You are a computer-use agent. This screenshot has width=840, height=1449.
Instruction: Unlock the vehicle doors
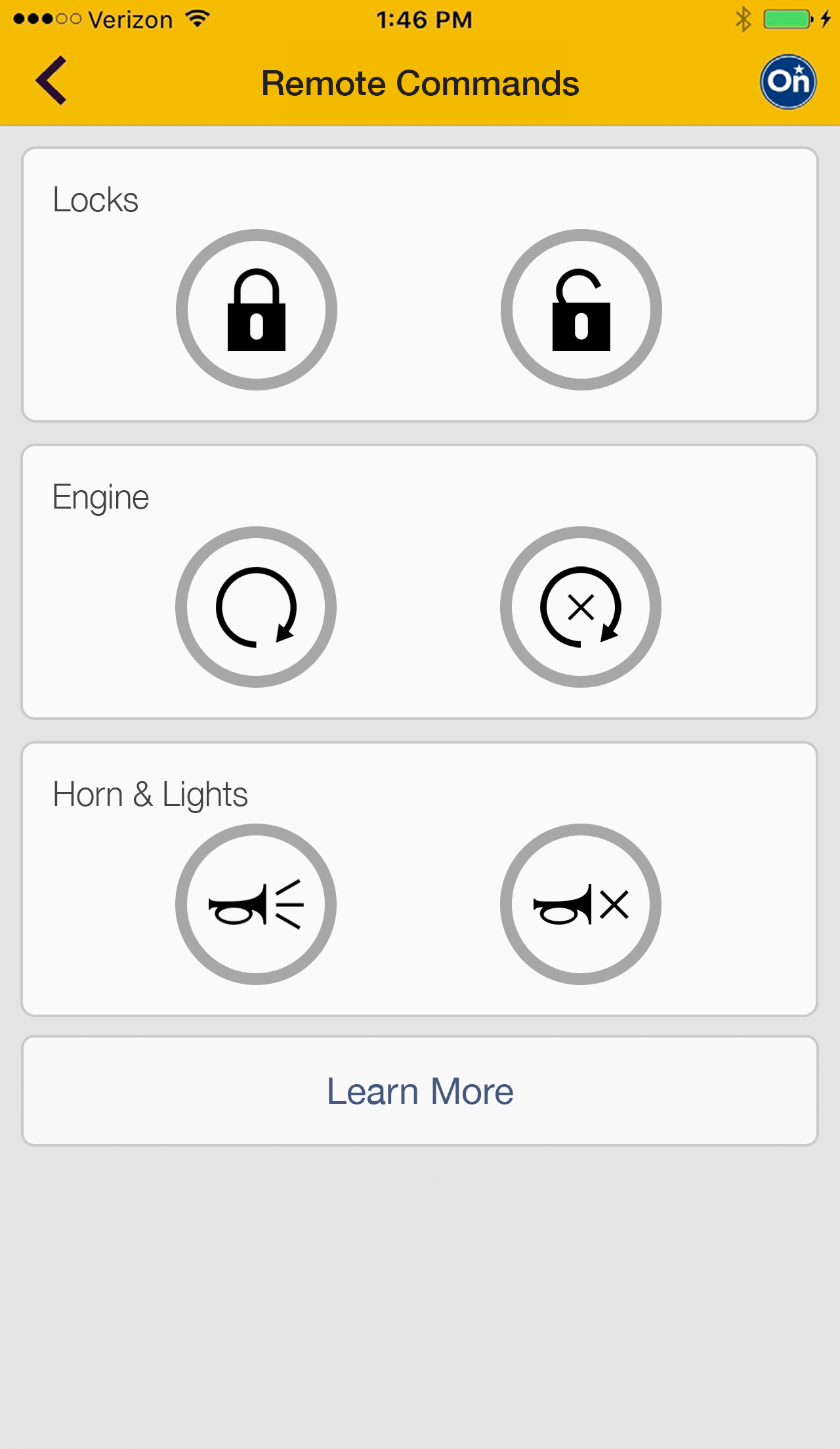[581, 310]
